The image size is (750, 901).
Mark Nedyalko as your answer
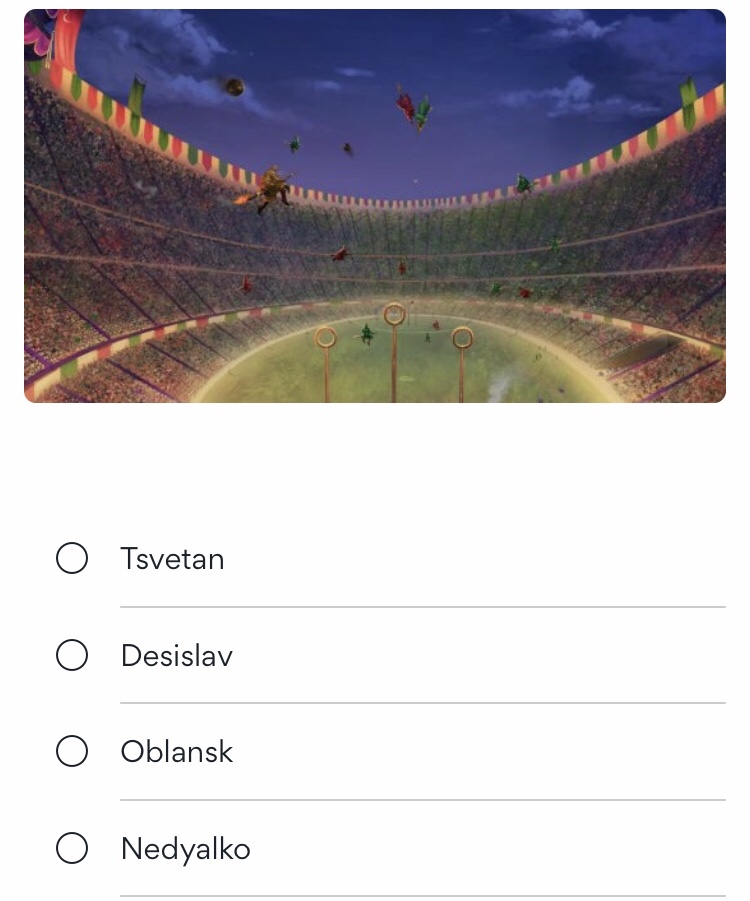[x=72, y=848]
